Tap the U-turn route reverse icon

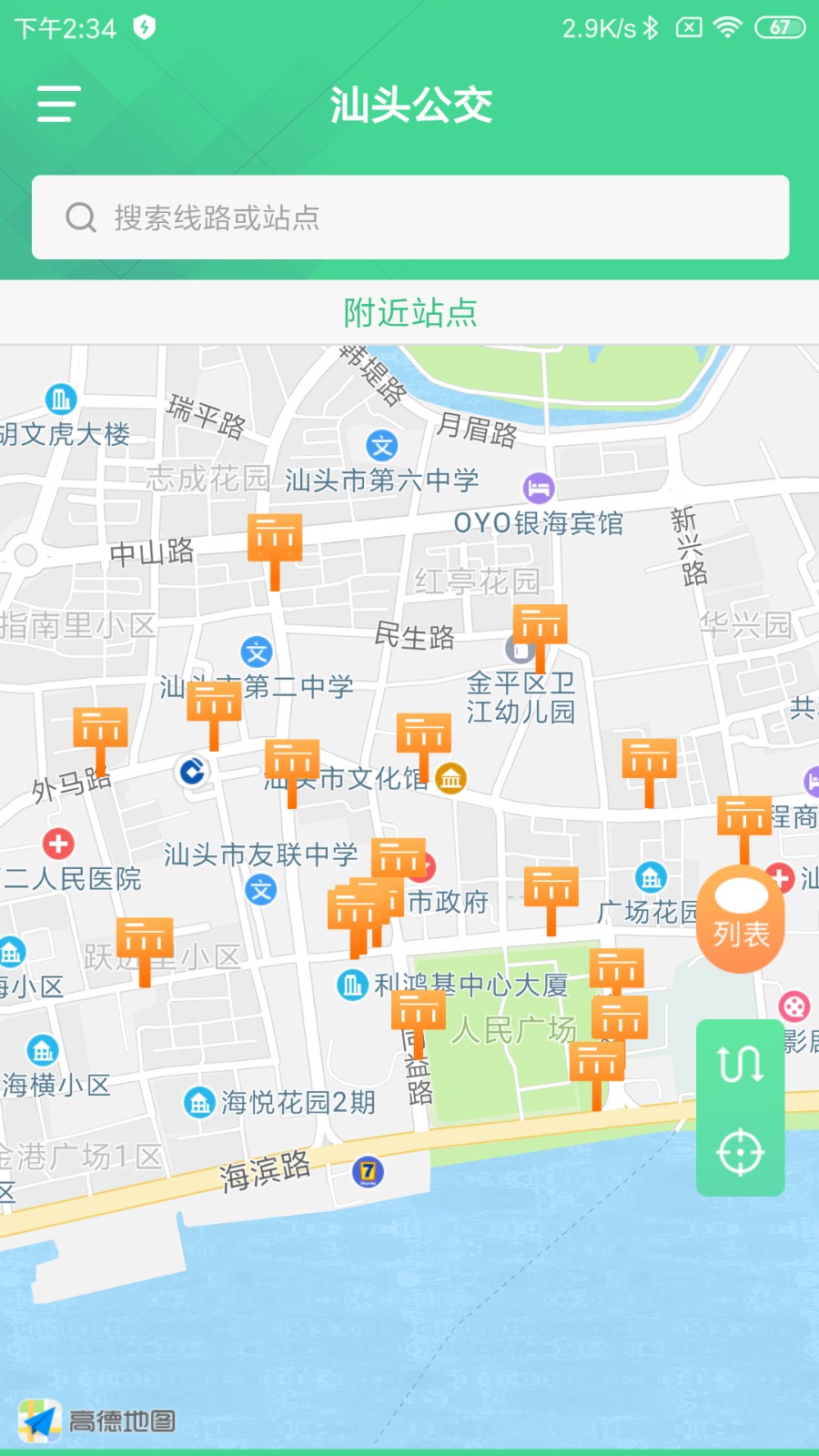pyautogui.click(x=740, y=1063)
